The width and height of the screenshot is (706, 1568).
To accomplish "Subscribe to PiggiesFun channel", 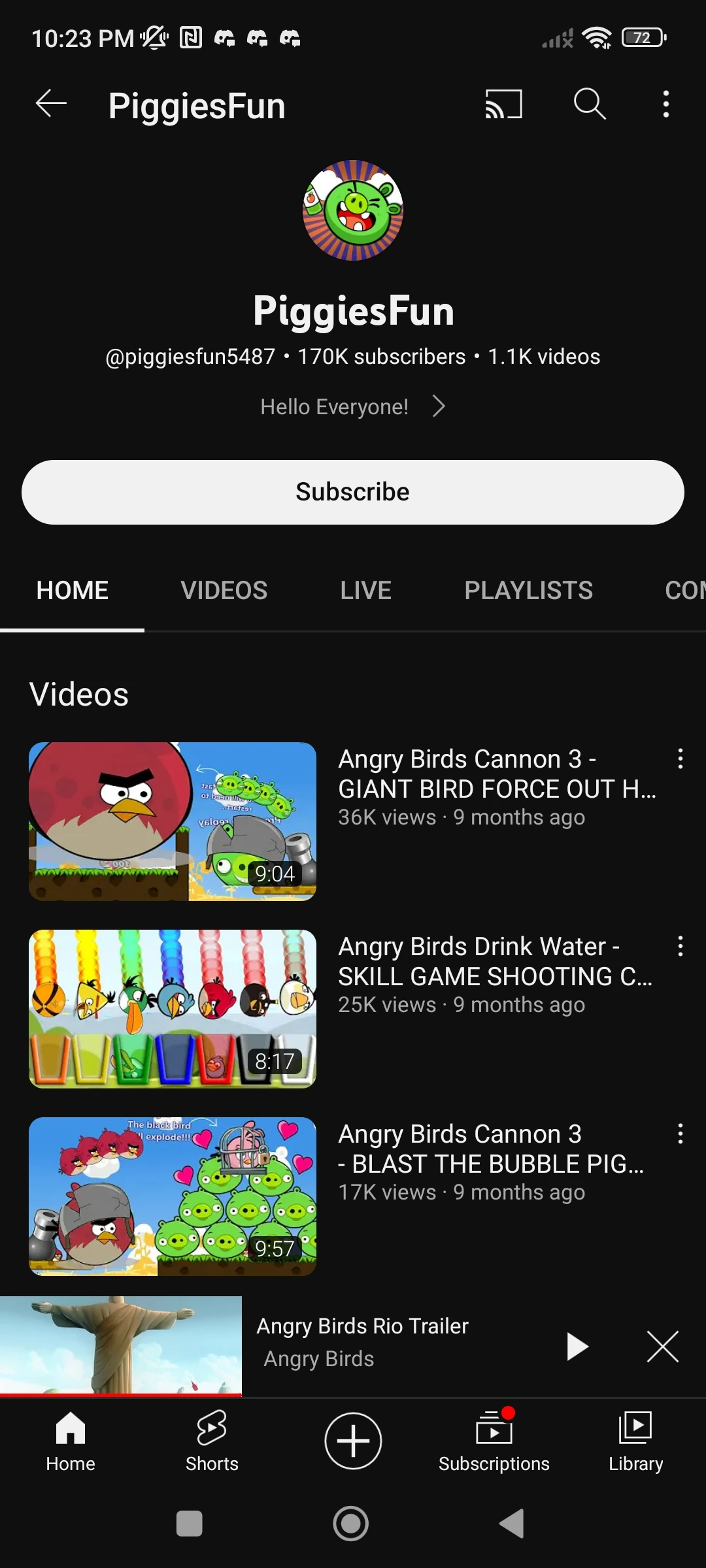I will (x=353, y=492).
